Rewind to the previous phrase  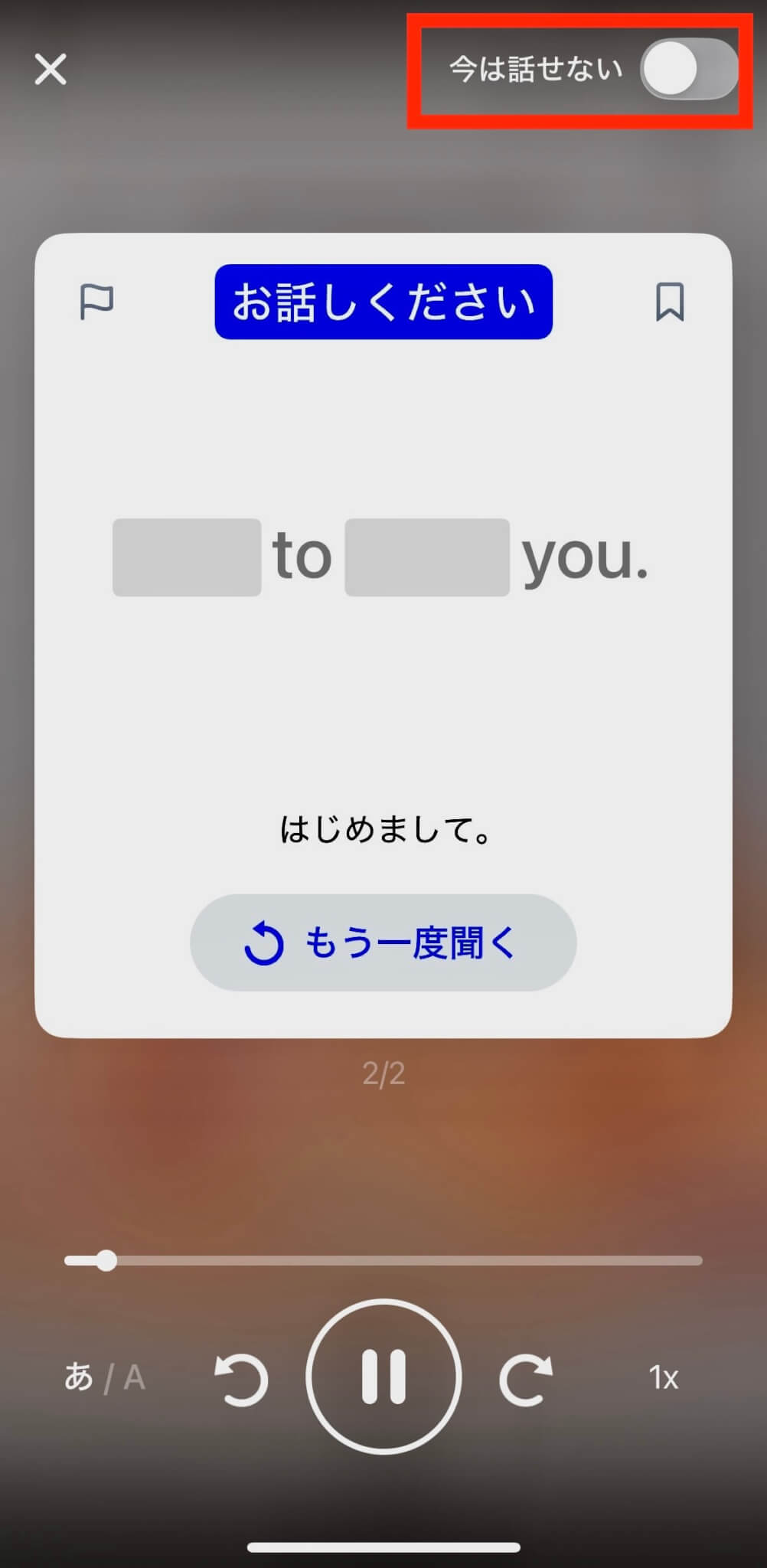241,1378
